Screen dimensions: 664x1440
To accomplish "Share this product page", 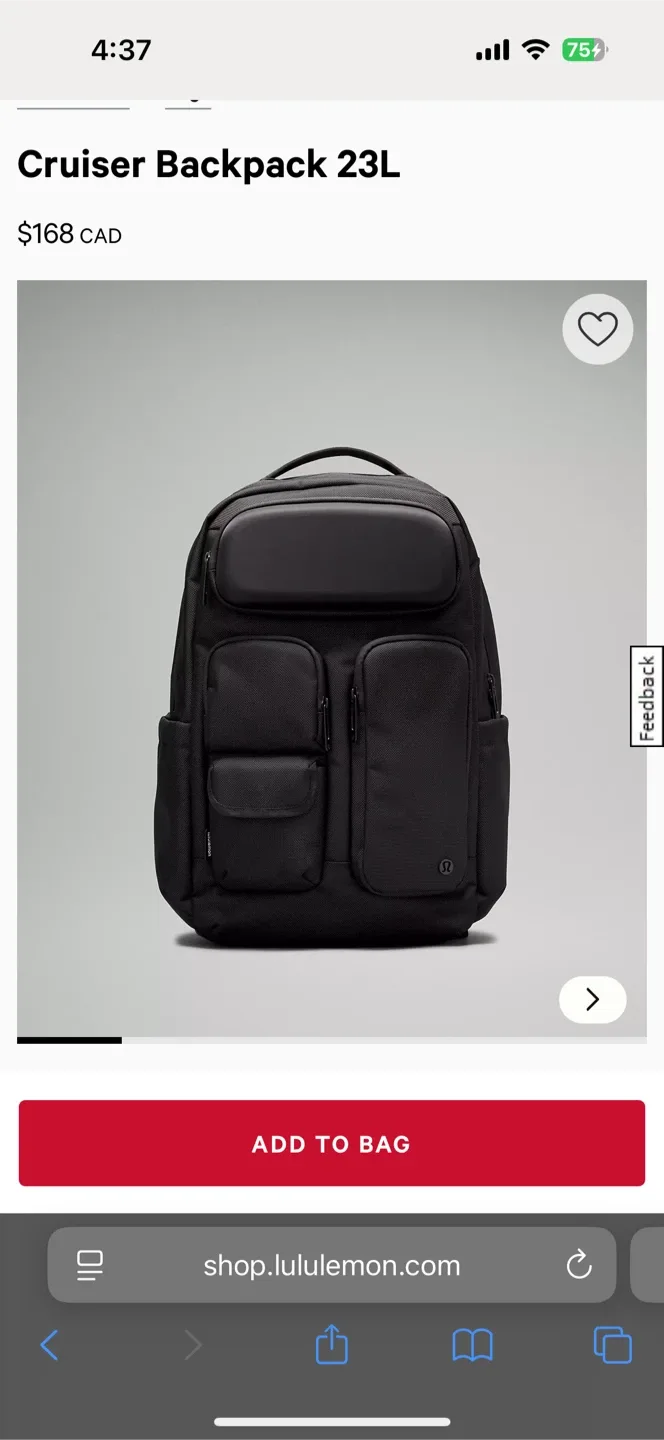I will point(332,1345).
